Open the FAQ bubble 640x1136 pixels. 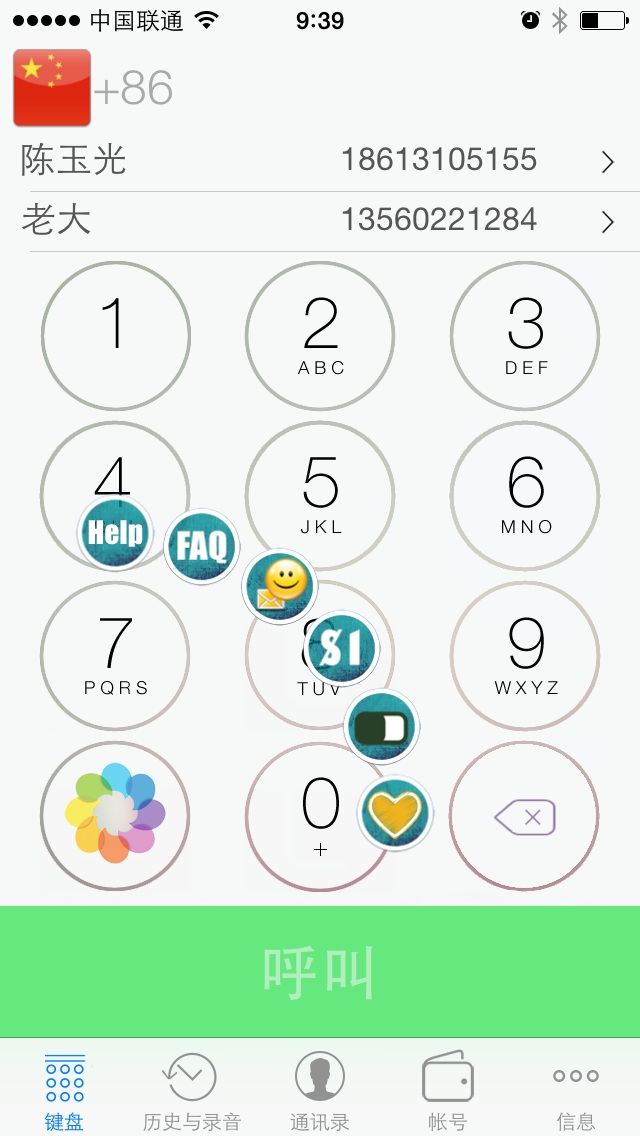click(x=202, y=546)
